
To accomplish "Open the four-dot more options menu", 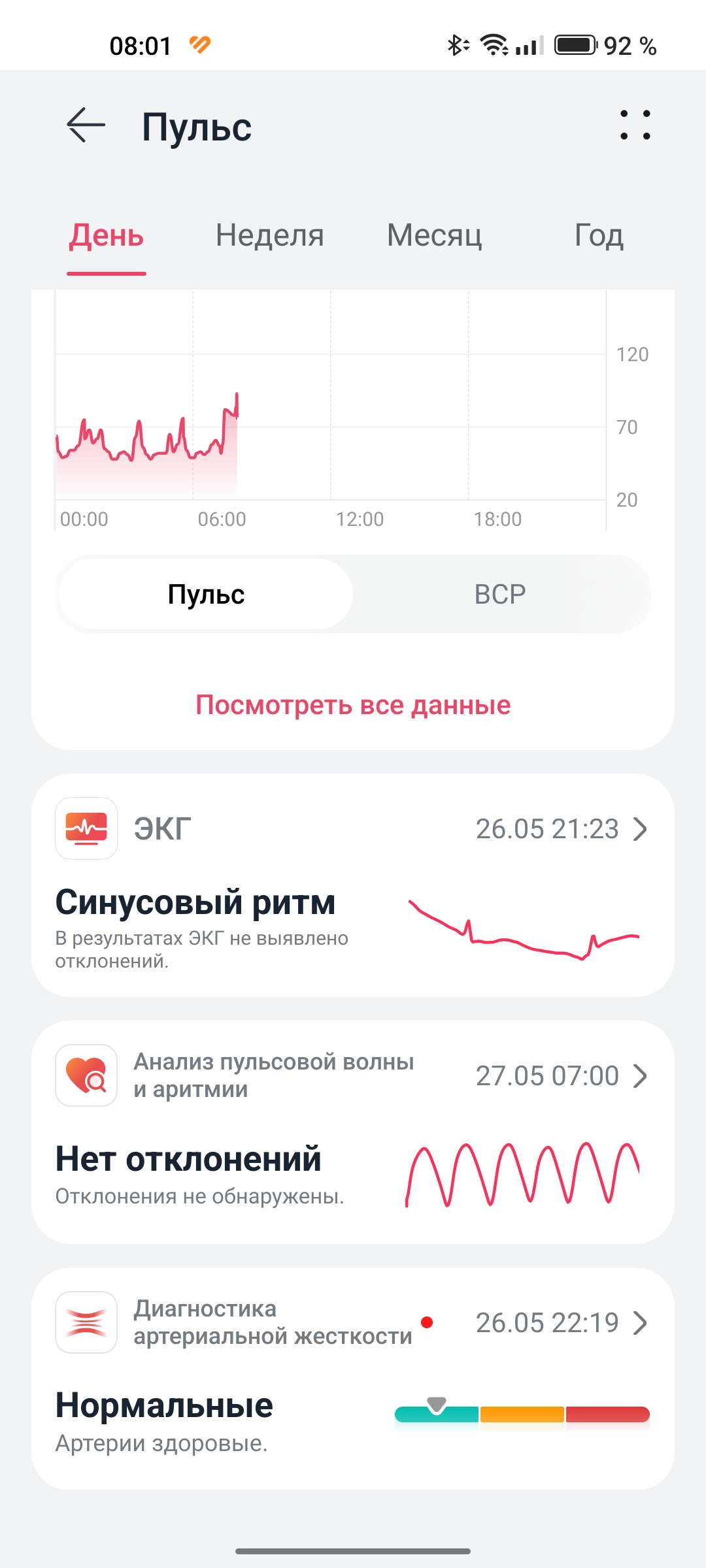I will (x=635, y=125).
